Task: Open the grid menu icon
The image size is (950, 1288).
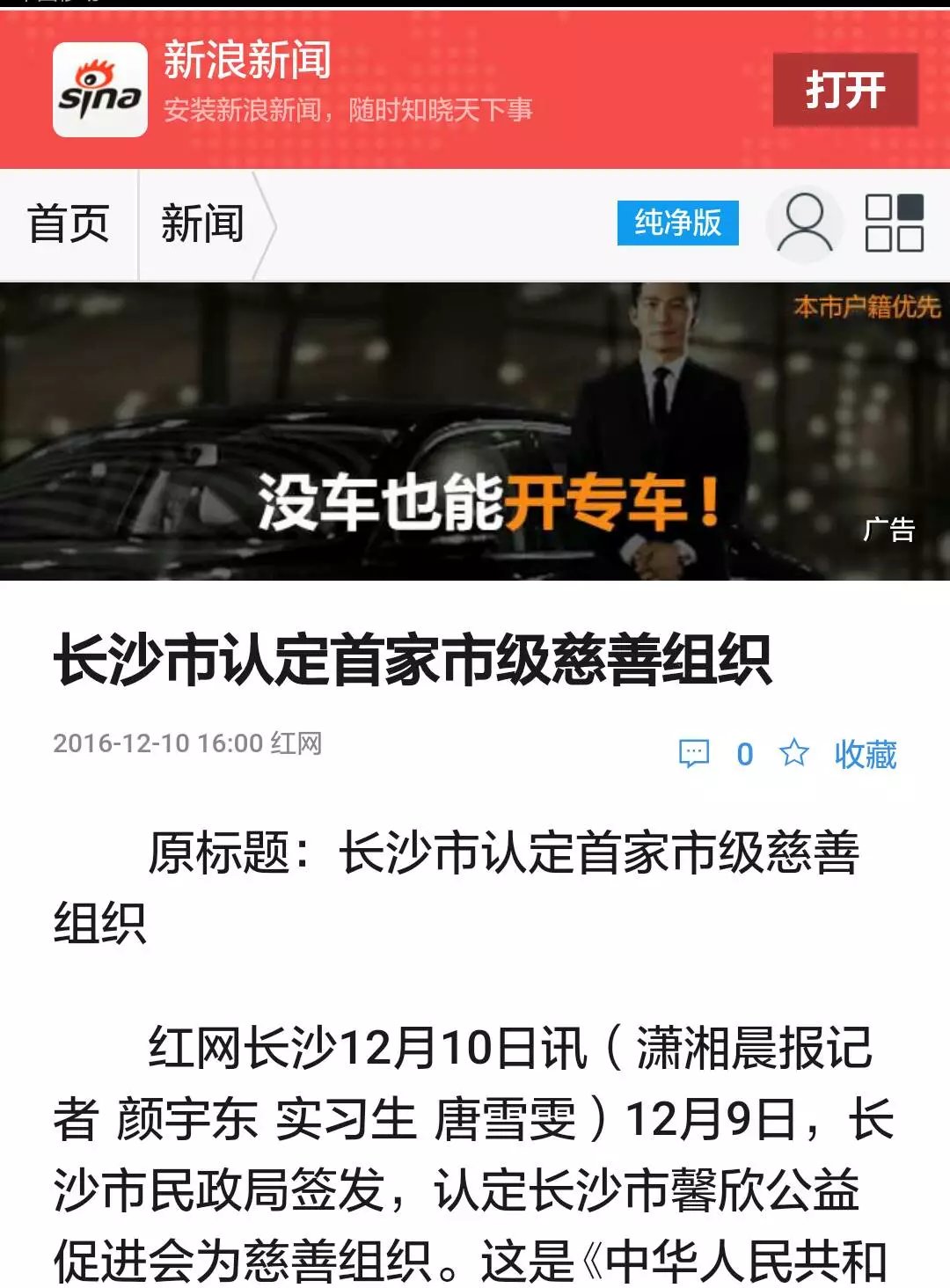Action: 894,223
